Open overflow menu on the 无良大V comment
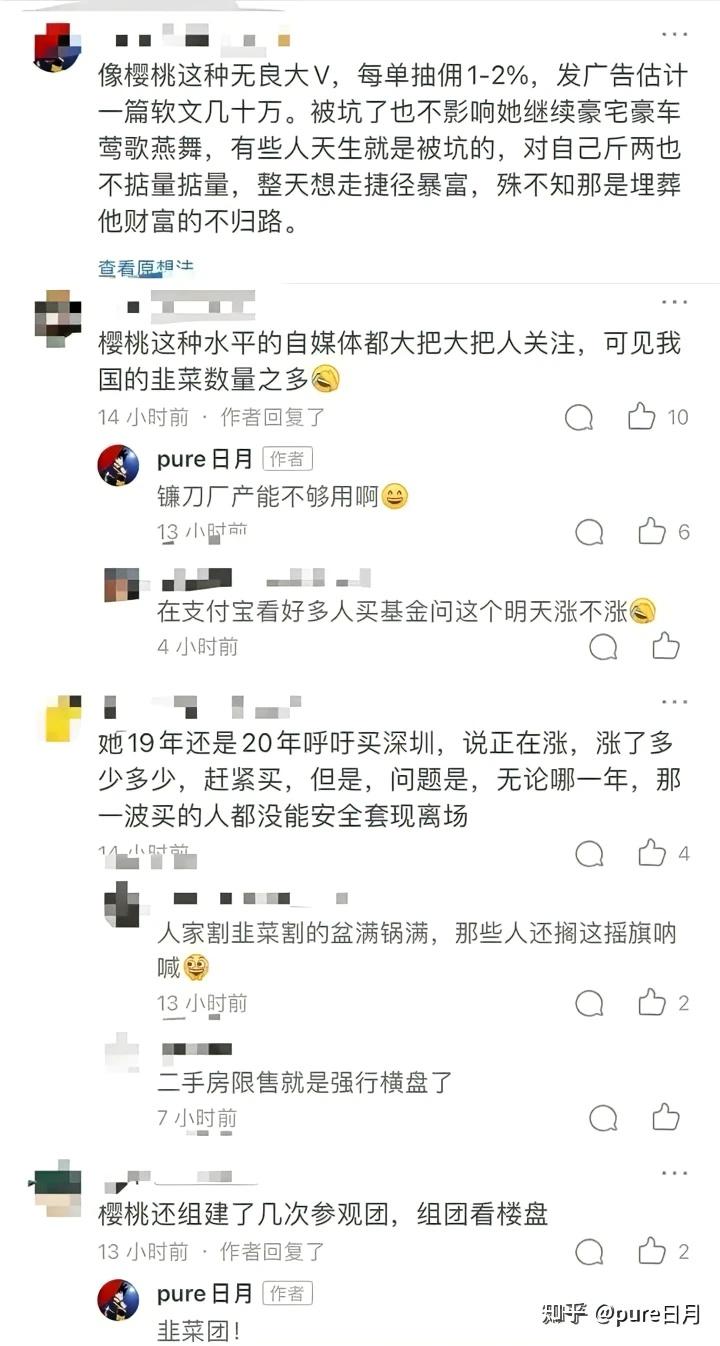 click(675, 34)
